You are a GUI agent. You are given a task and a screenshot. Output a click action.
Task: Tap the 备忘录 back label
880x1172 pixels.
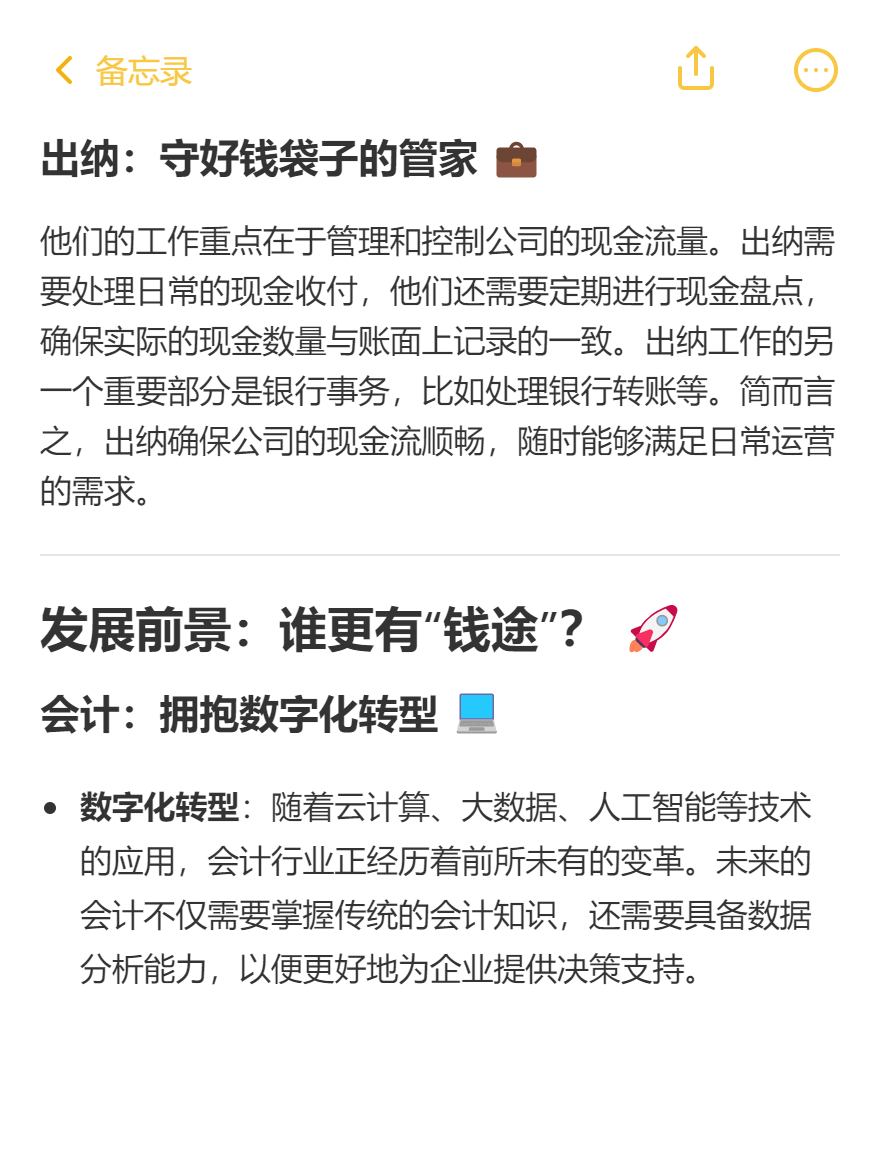(142, 72)
